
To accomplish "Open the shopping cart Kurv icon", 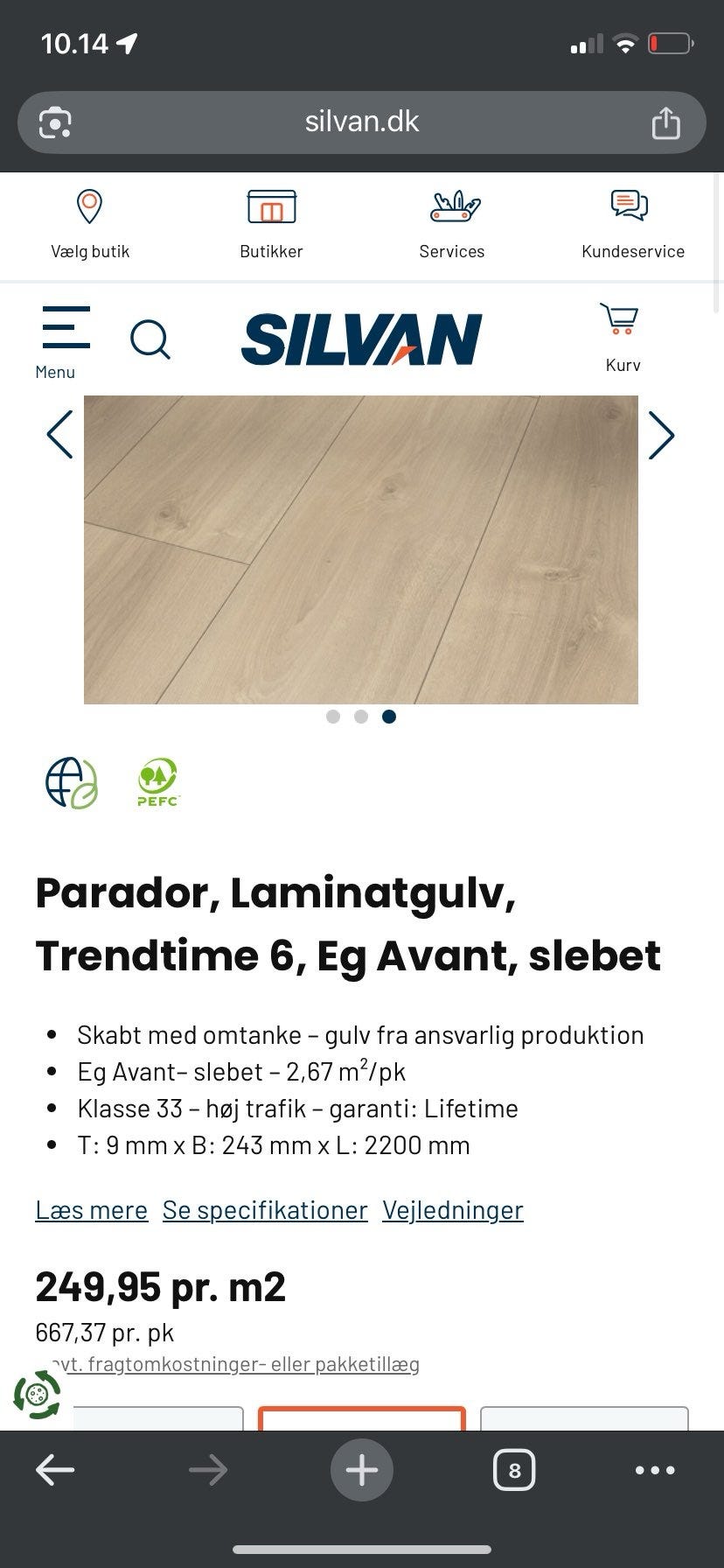I will (x=620, y=322).
